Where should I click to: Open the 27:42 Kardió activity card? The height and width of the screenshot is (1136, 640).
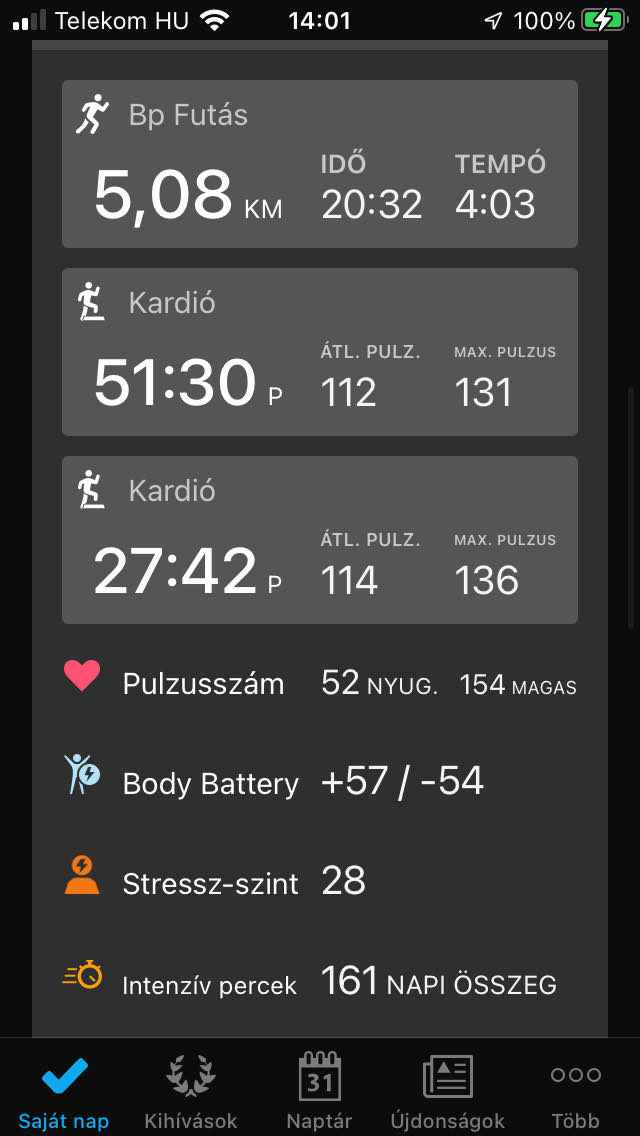(319, 540)
